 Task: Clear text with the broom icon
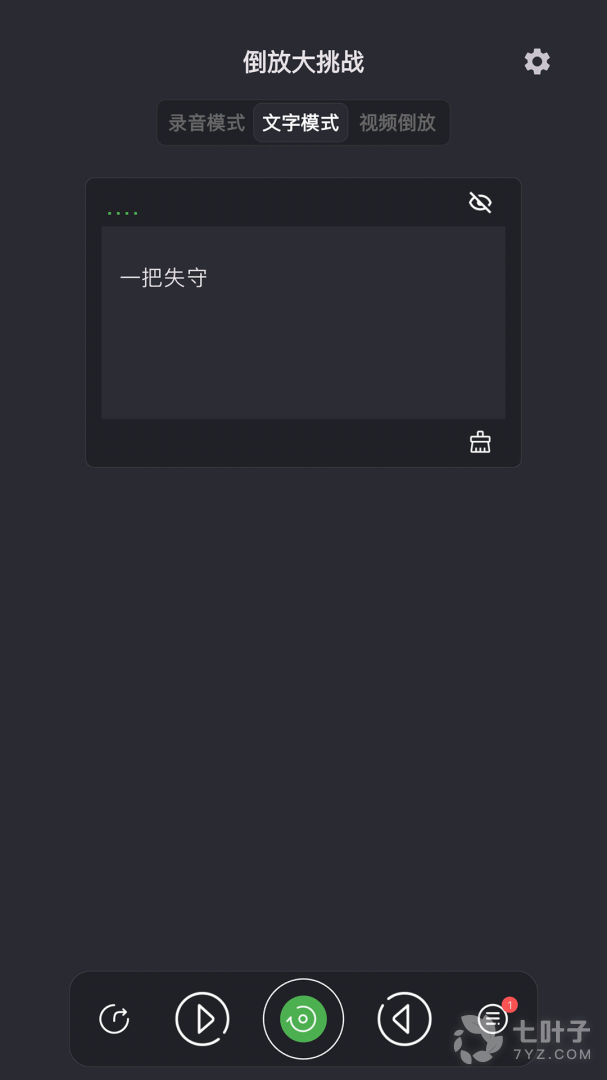tap(480, 442)
